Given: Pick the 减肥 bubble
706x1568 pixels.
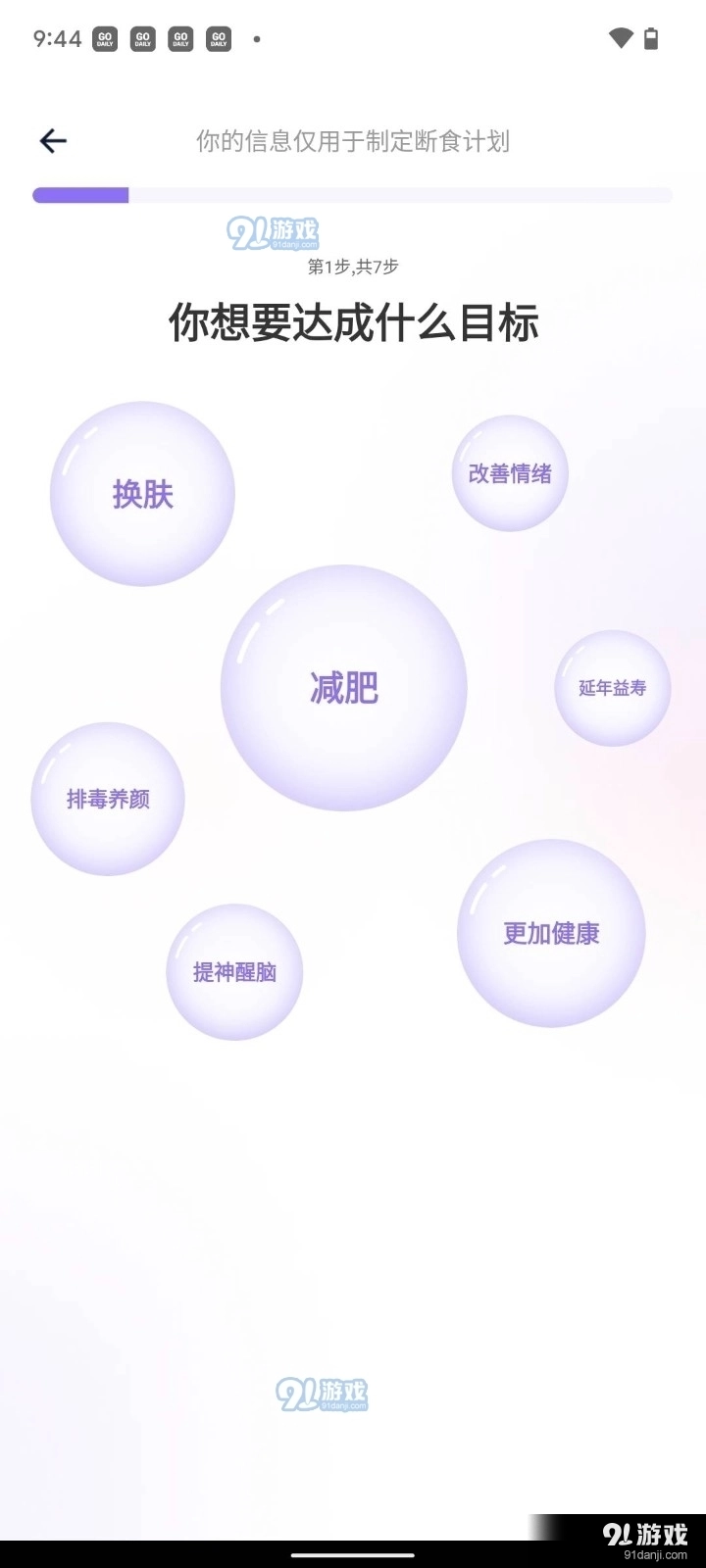Looking at the screenshot, I should pyautogui.click(x=343, y=688).
